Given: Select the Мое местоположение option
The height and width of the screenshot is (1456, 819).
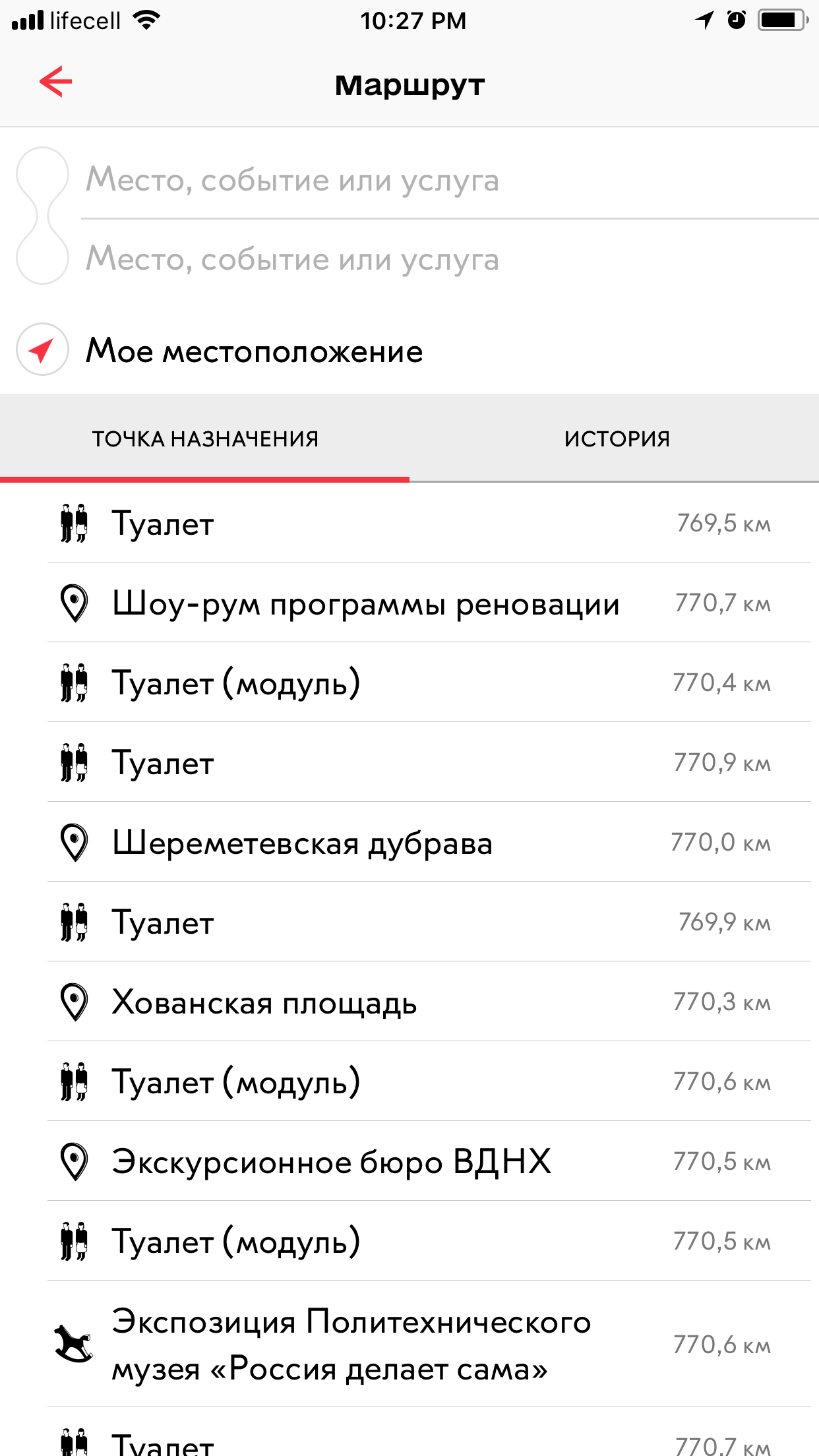Looking at the screenshot, I should pos(409,350).
